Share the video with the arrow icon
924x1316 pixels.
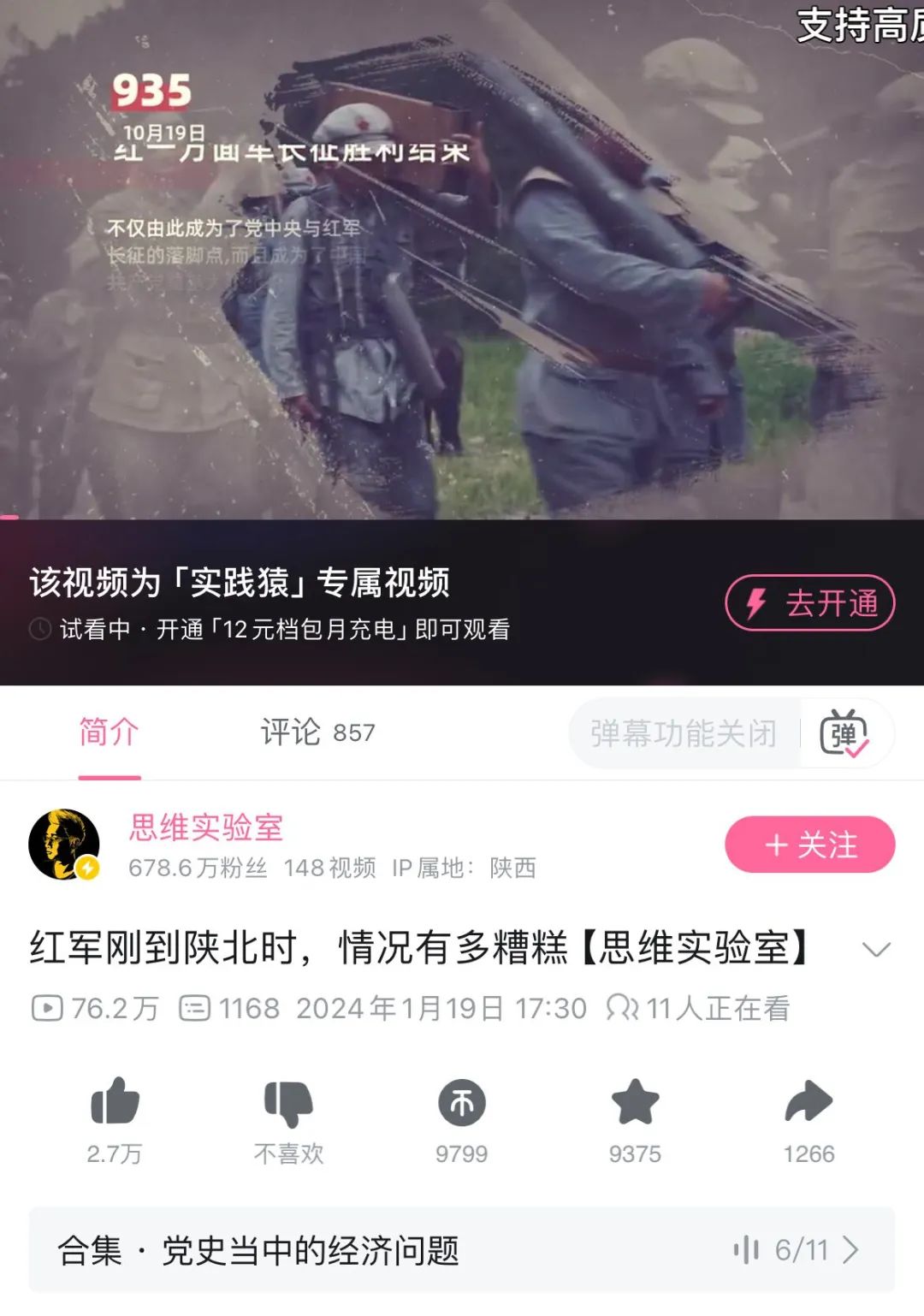coord(808,1102)
